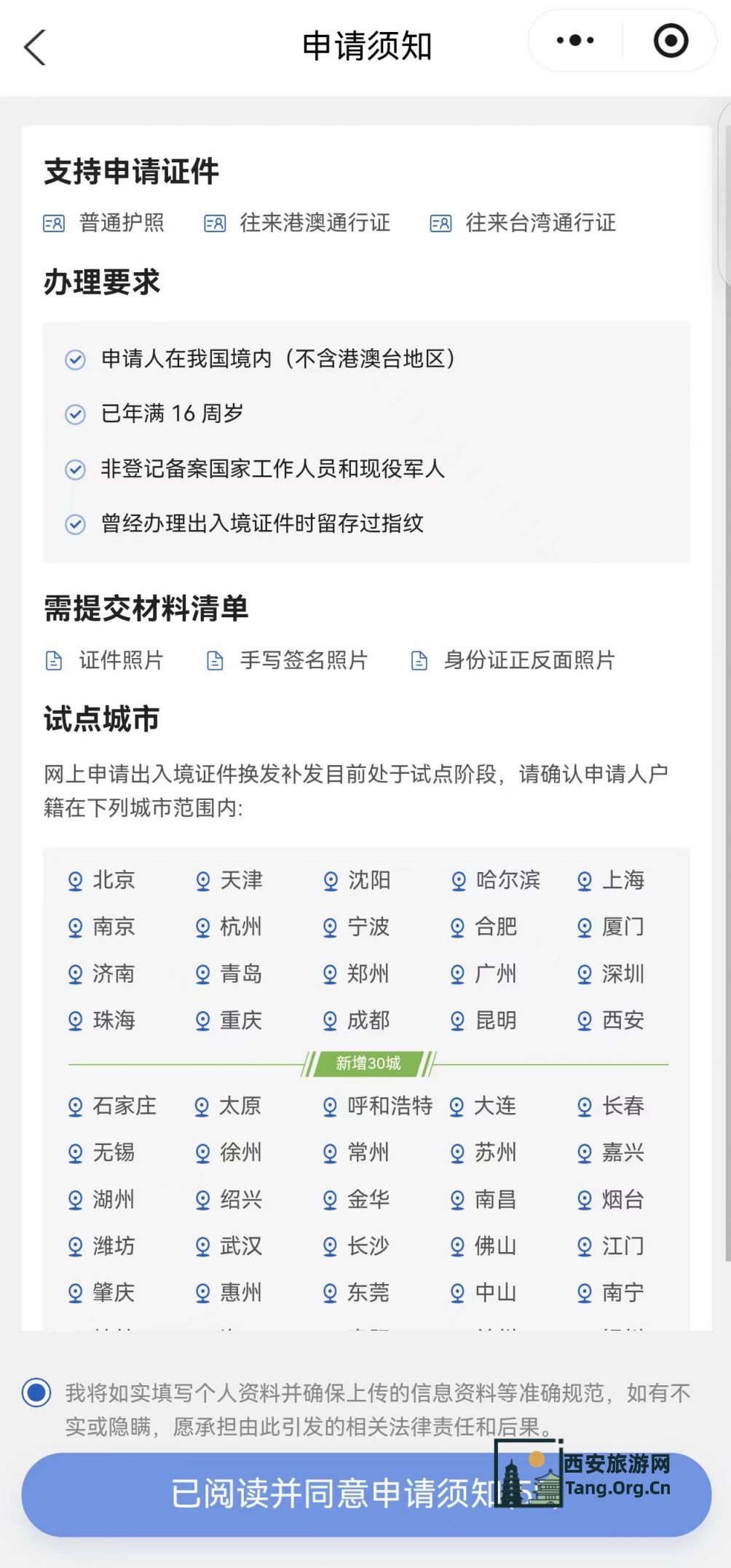This screenshot has width=731, height=1568.
Task: Click the circular close capsule button top right
Action: pos(671,41)
